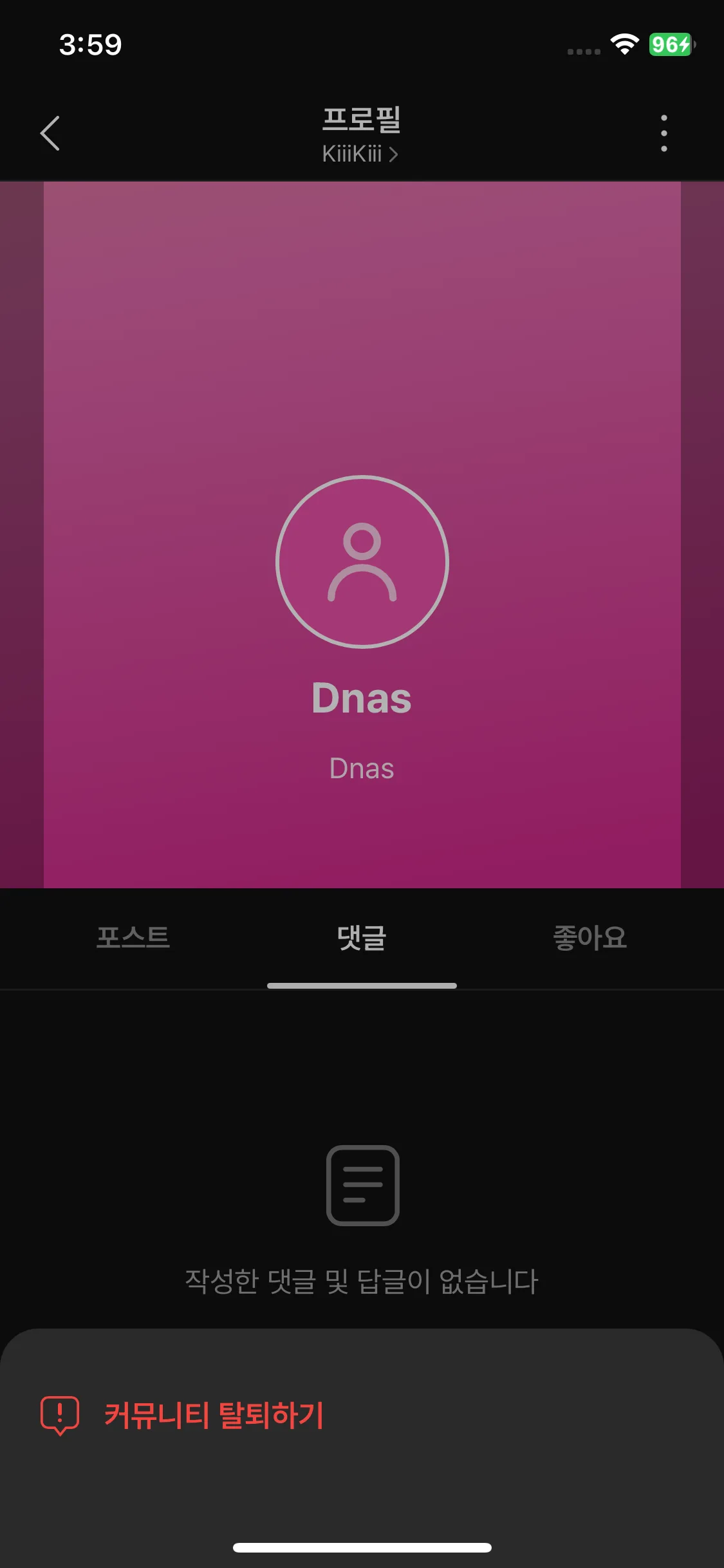Open the three-dot overflow menu

point(664,133)
